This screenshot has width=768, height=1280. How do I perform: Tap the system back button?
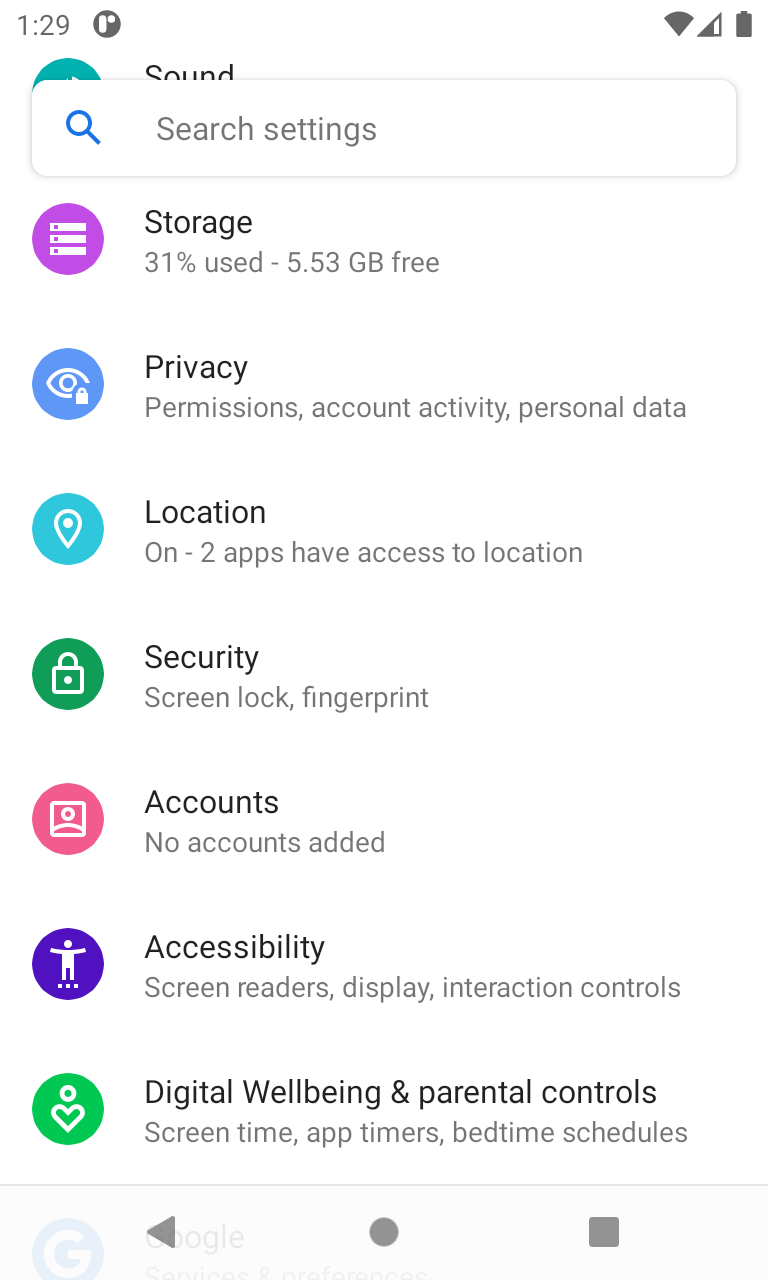click(x=162, y=1232)
